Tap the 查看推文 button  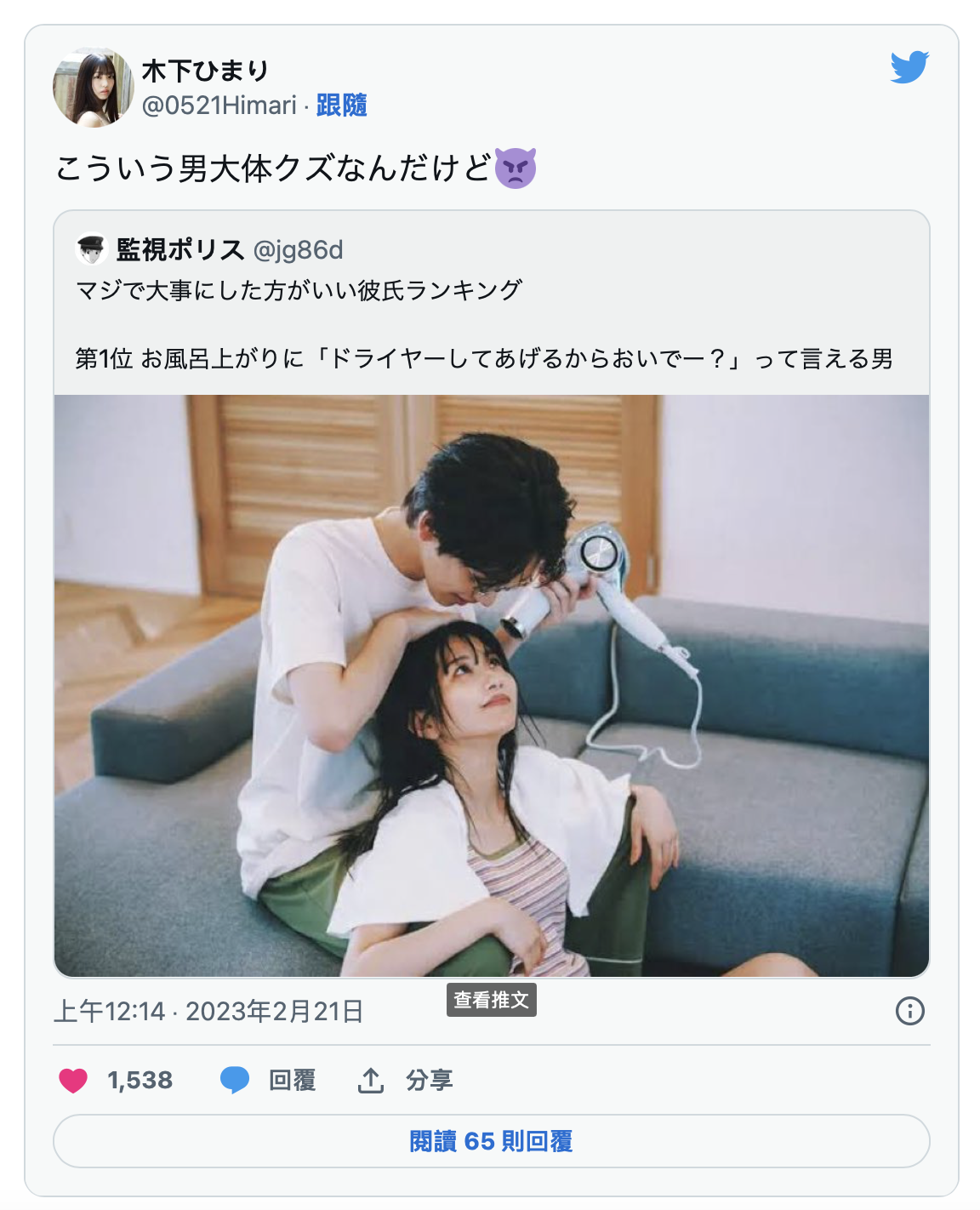click(491, 1000)
